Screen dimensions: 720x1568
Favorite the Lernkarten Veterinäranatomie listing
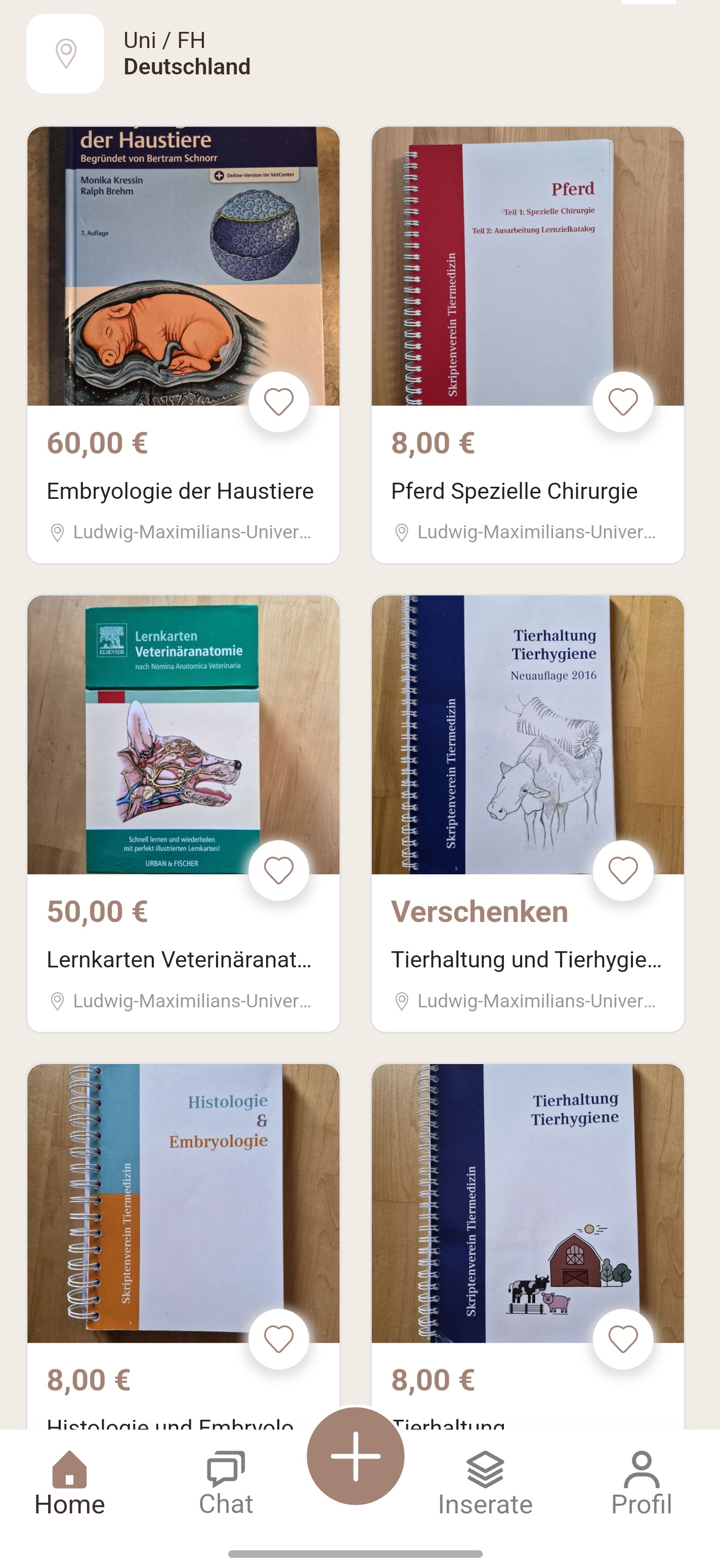(279, 870)
